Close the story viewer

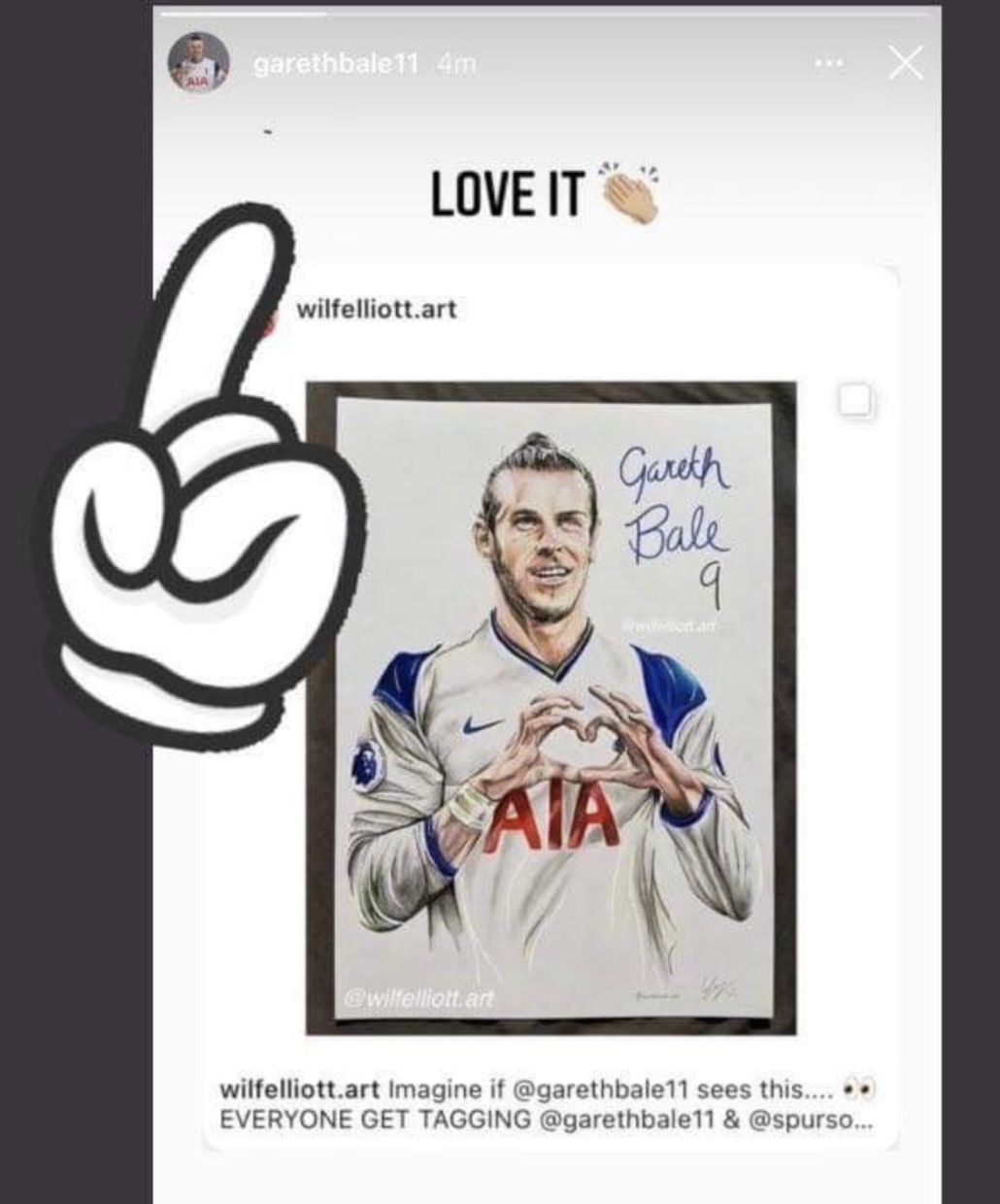(x=905, y=64)
